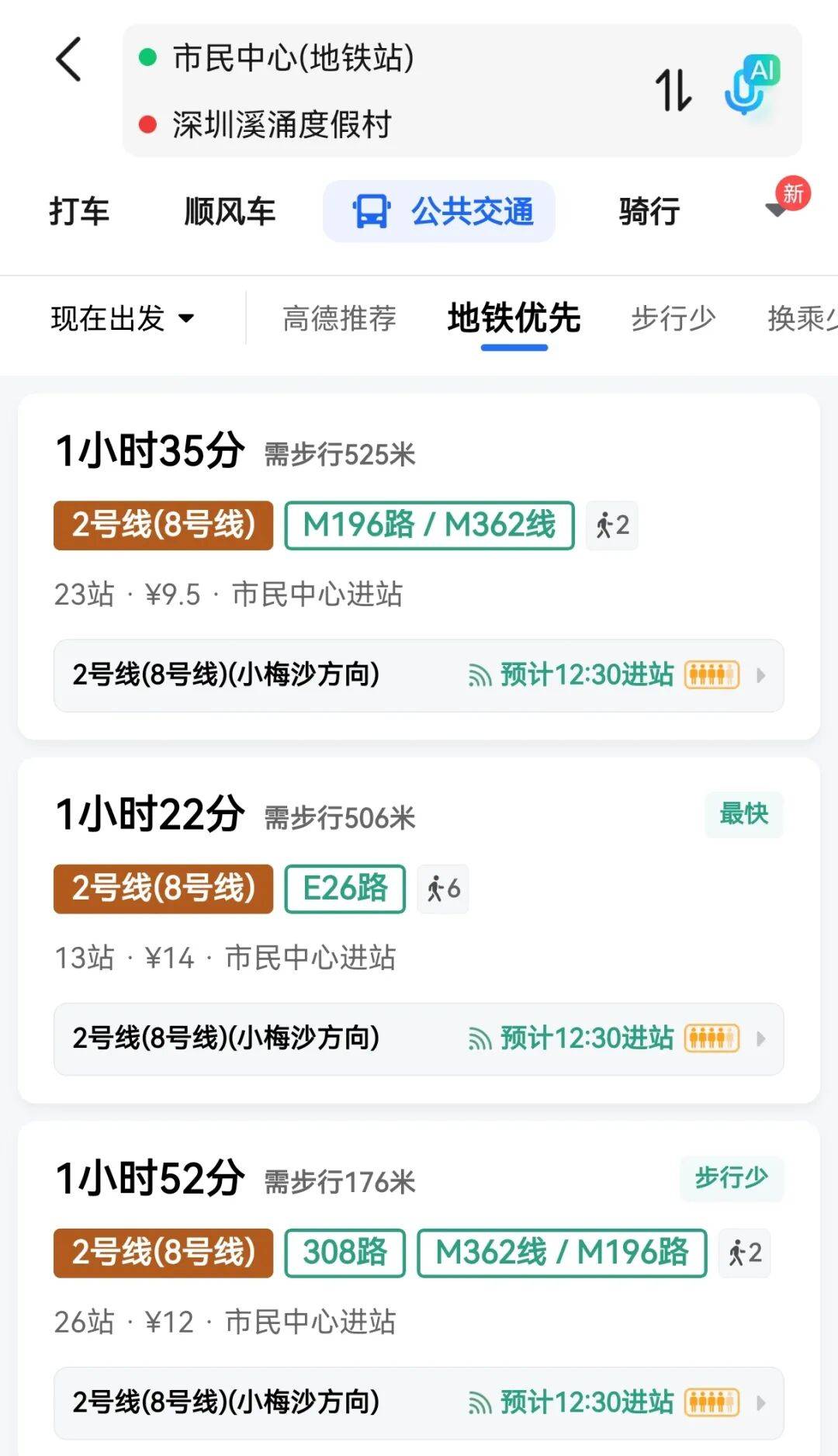Switch to the 高德推荐 sorting tab
This screenshot has width=838, height=1456.
tap(340, 318)
